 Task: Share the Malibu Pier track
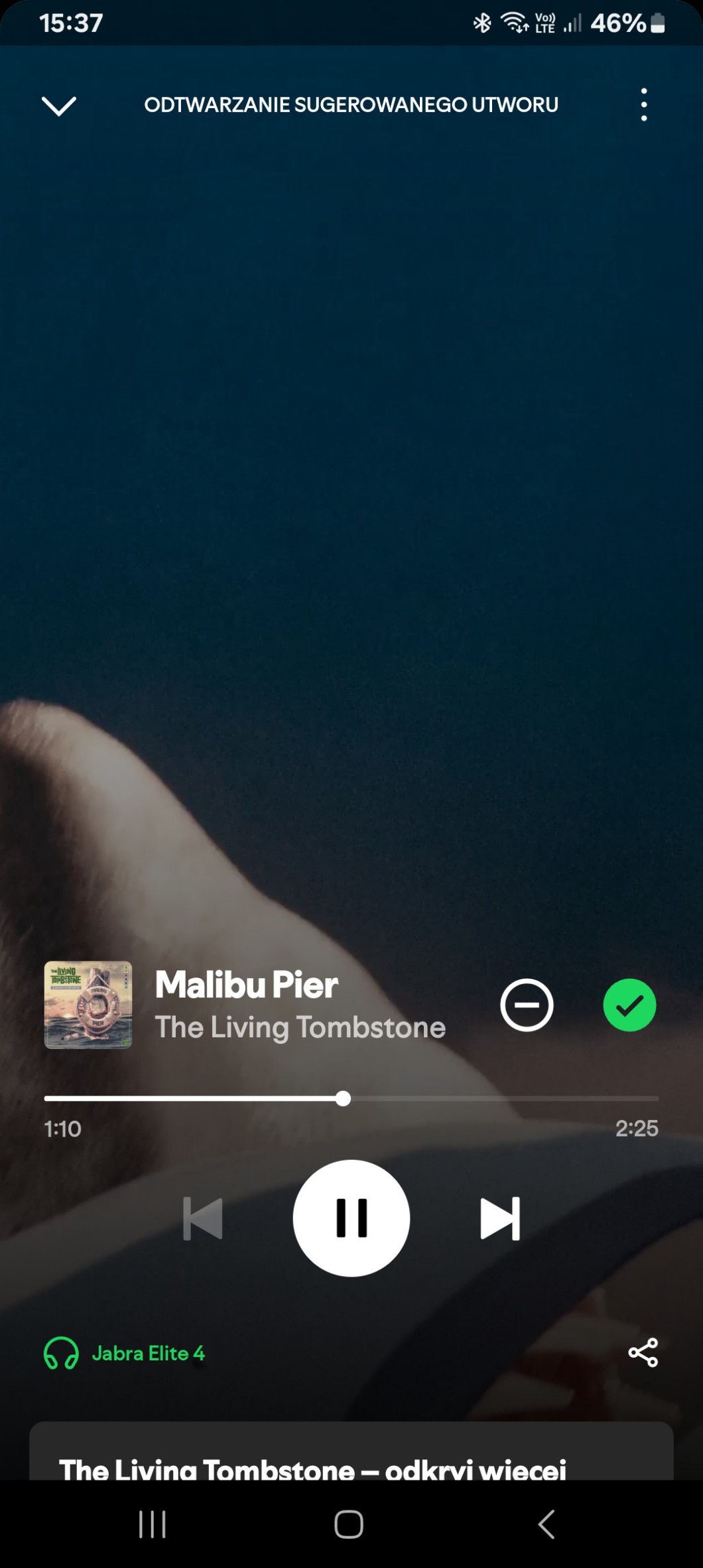[643, 1352]
